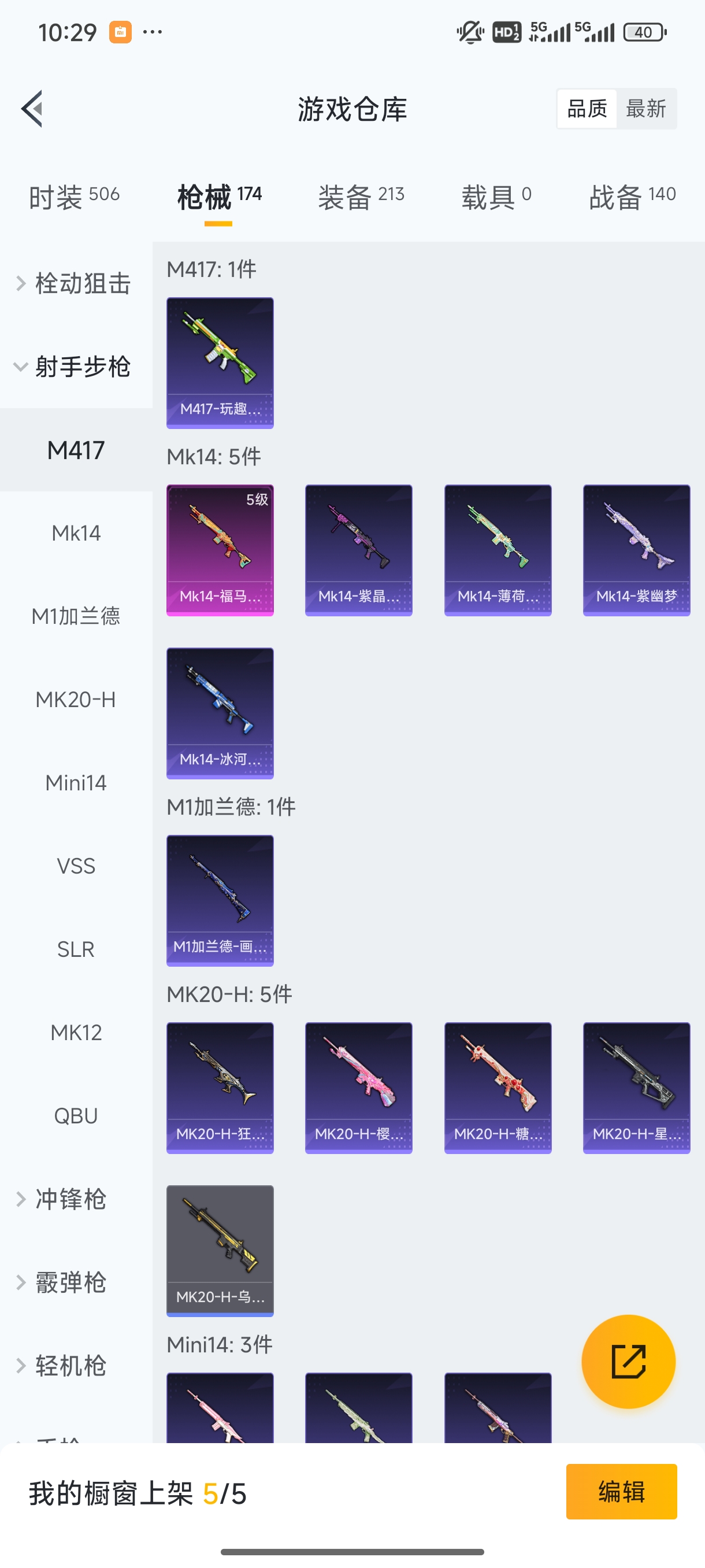The width and height of the screenshot is (705, 1568).
Task: Tap the orange floating share button
Action: pos(628,1362)
